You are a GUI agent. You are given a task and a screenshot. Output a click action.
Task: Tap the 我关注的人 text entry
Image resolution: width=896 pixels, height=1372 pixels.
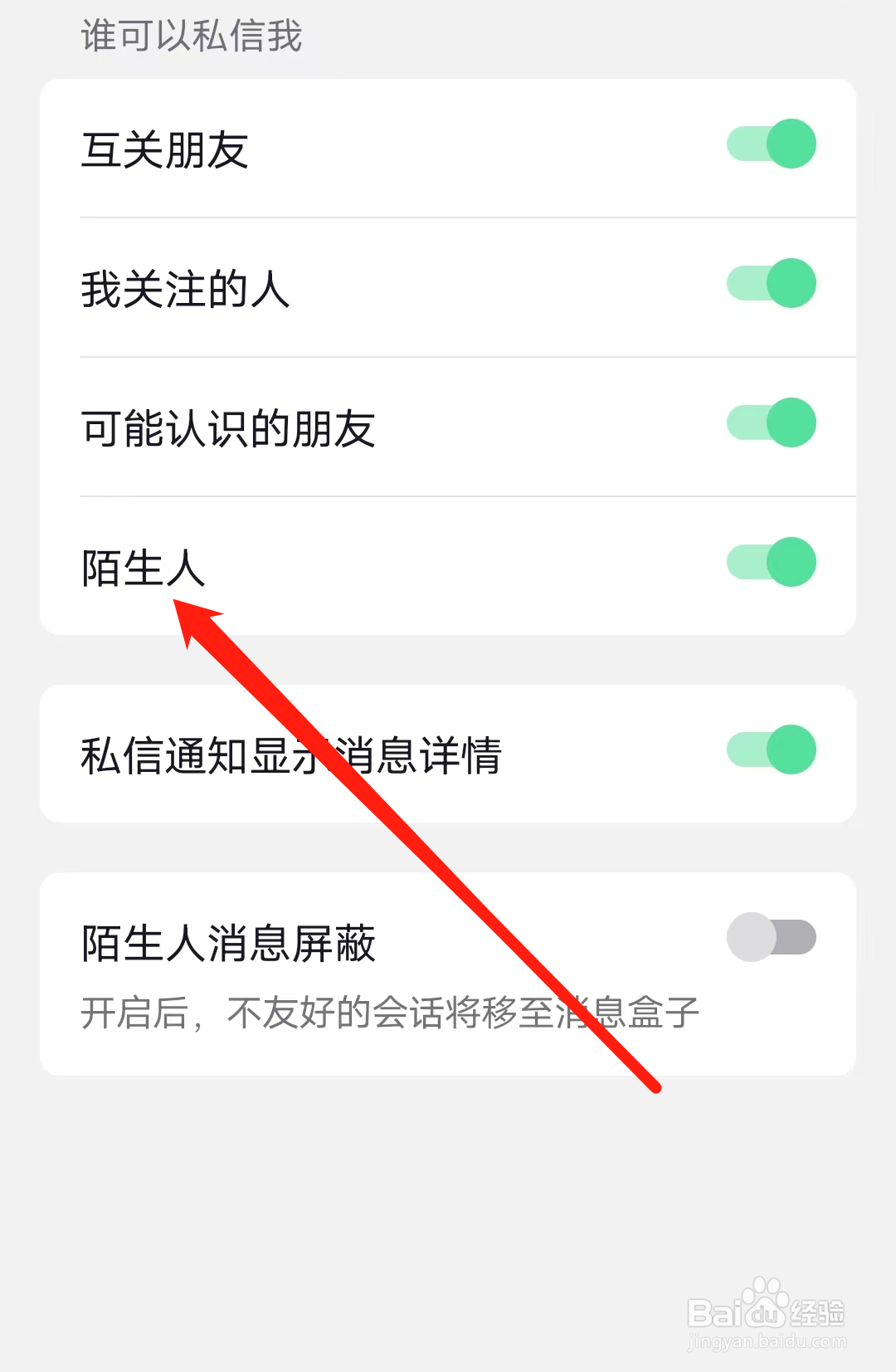187,289
